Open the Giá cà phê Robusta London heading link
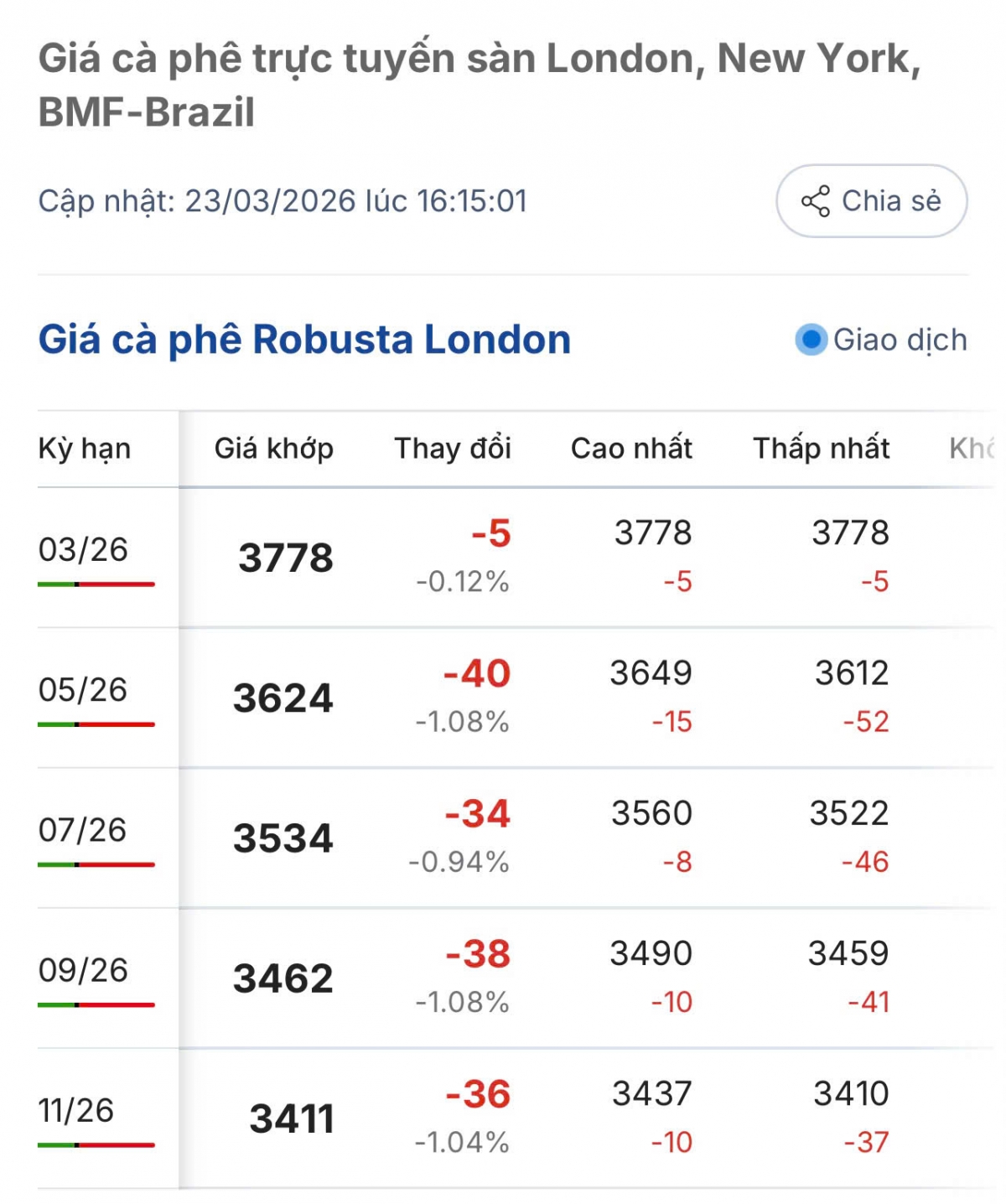This screenshot has width=1006, height=1204. pyautogui.click(x=304, y=339)
